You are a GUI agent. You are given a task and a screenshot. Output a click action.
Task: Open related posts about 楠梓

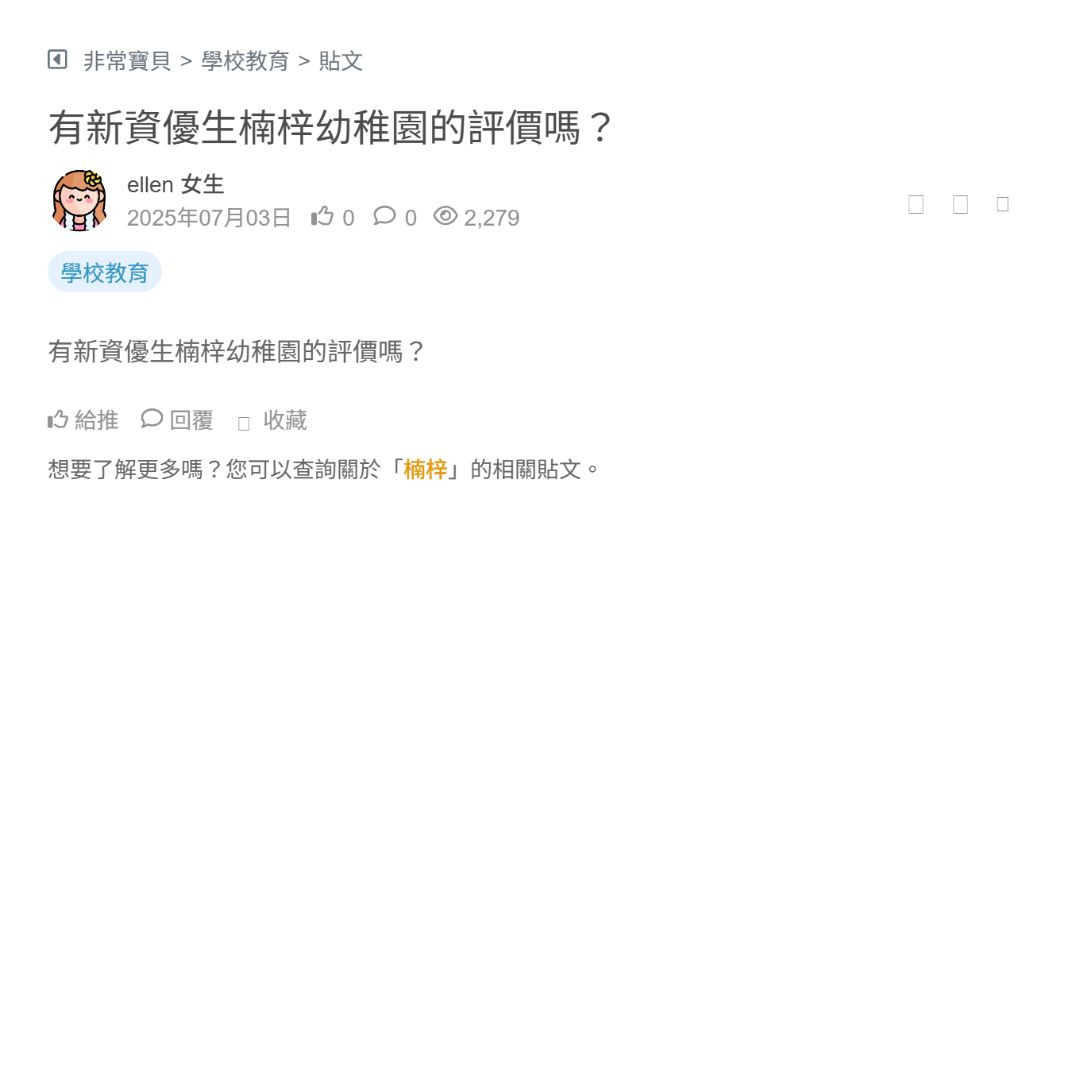(425, 469)
